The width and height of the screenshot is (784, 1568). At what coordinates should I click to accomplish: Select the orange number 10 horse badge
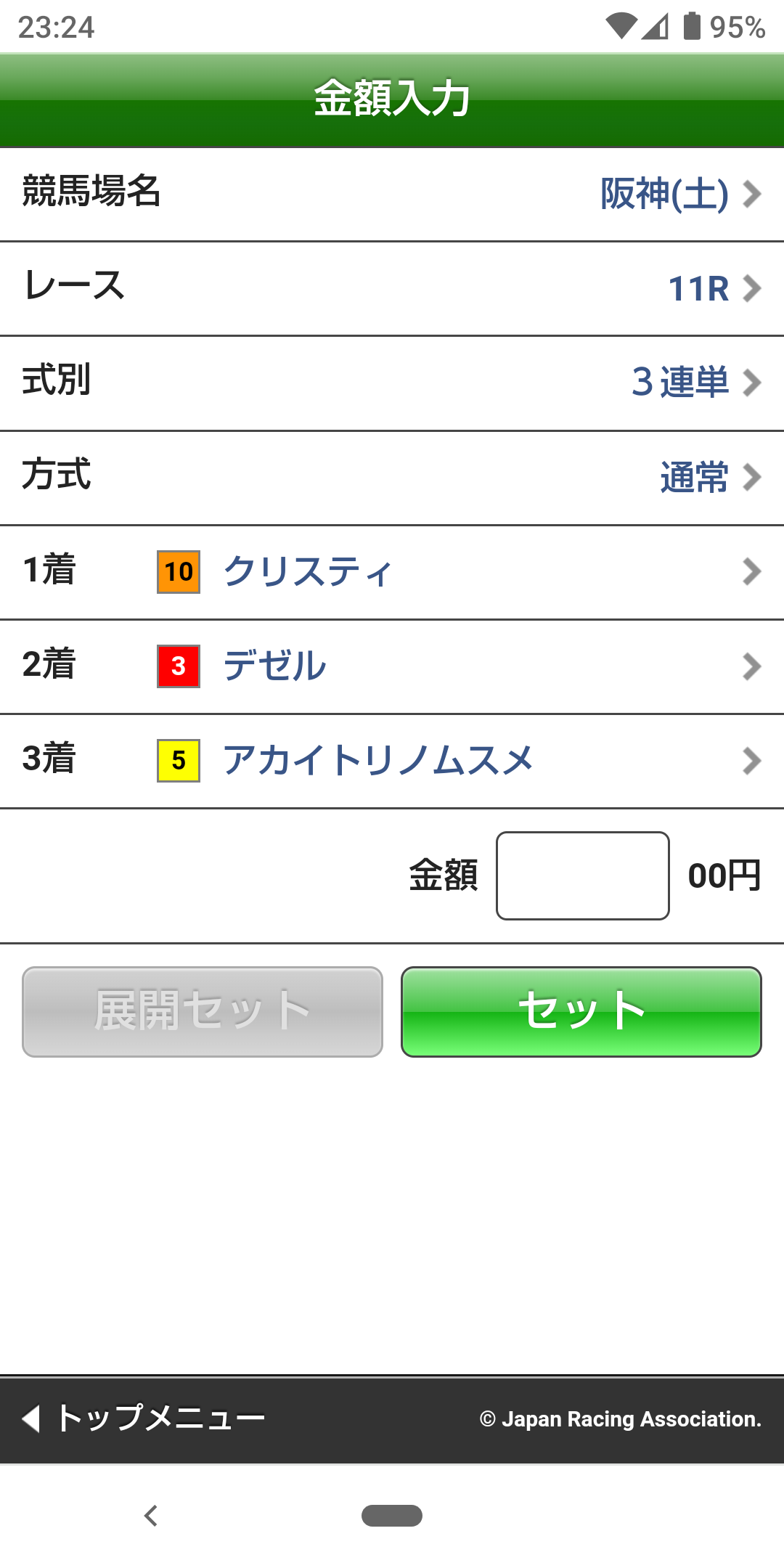(x=177, y=573)
